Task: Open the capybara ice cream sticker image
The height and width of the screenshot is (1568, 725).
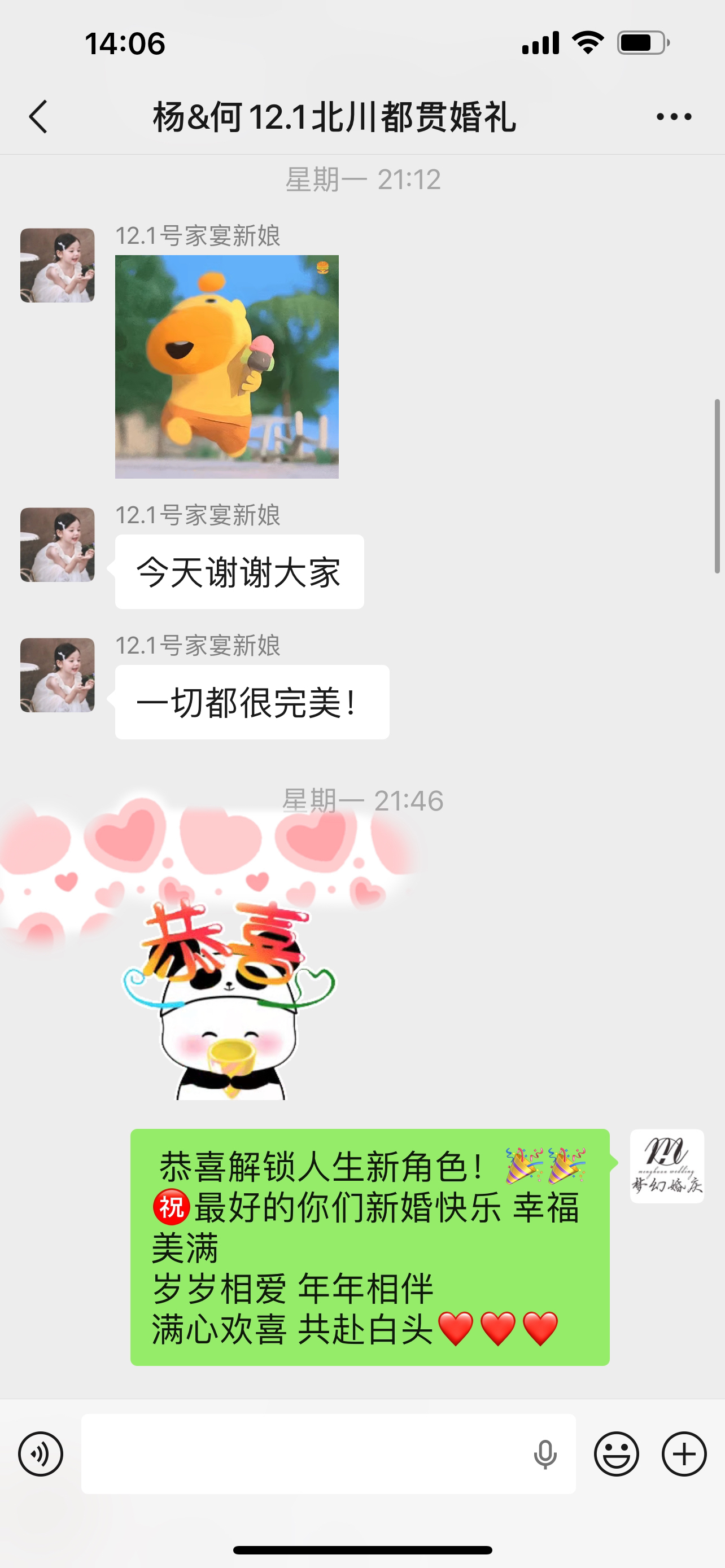Action: pyautogui.click(x=226, y=366)
